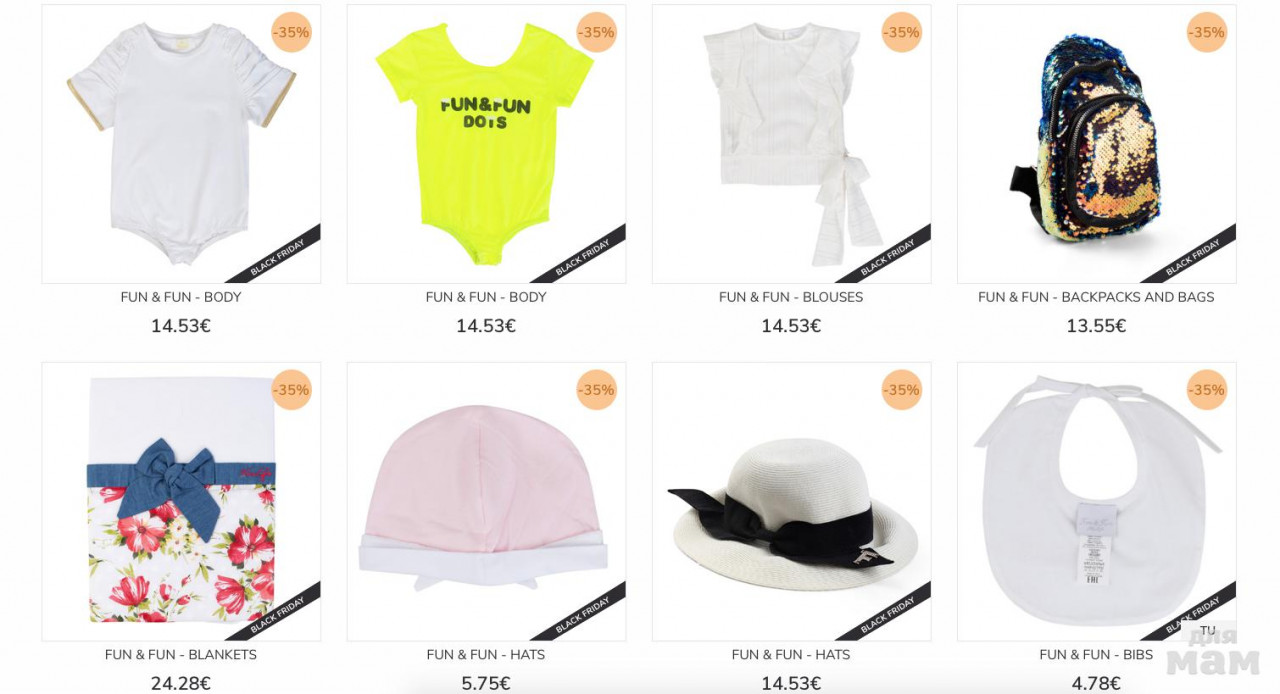Open the neon yellow body product
Screen dimensions: 1280x694
tap(486, 145)
